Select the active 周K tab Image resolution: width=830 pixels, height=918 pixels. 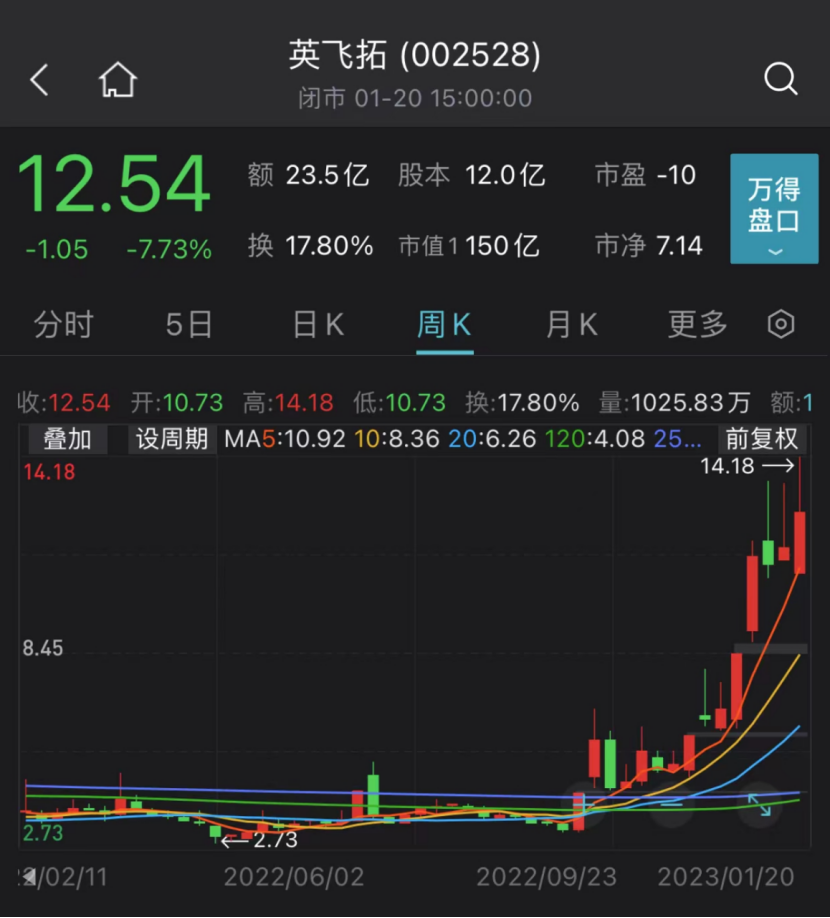pyautogui.click(x=444, y=325)
